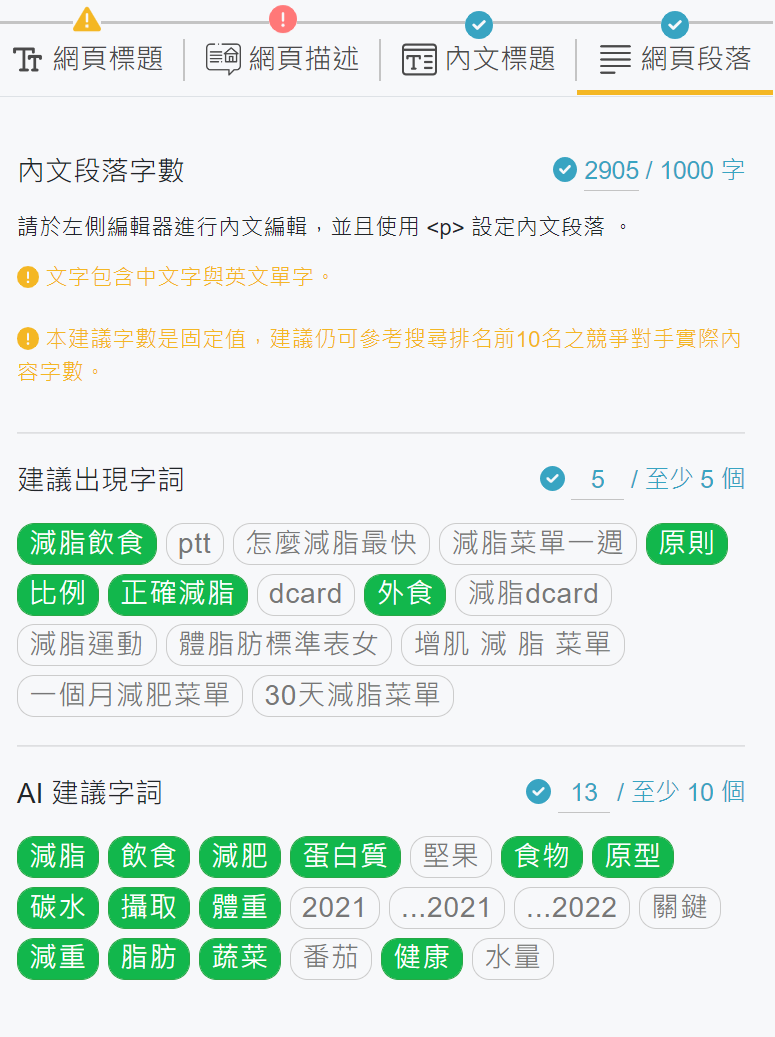Image resolution: width=775 pixels, height=1037 pixels.
Task: Tap the 健康 keyword chip
Action: (422, 958)
